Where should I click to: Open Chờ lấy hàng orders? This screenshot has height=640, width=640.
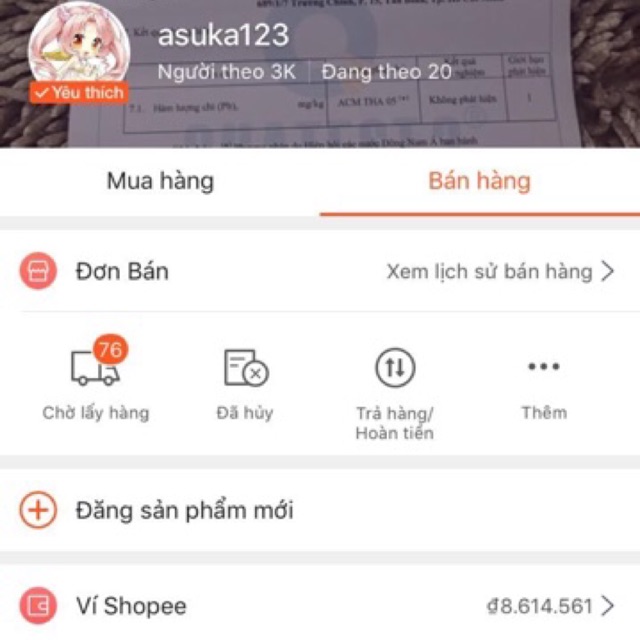coord(96,381)
